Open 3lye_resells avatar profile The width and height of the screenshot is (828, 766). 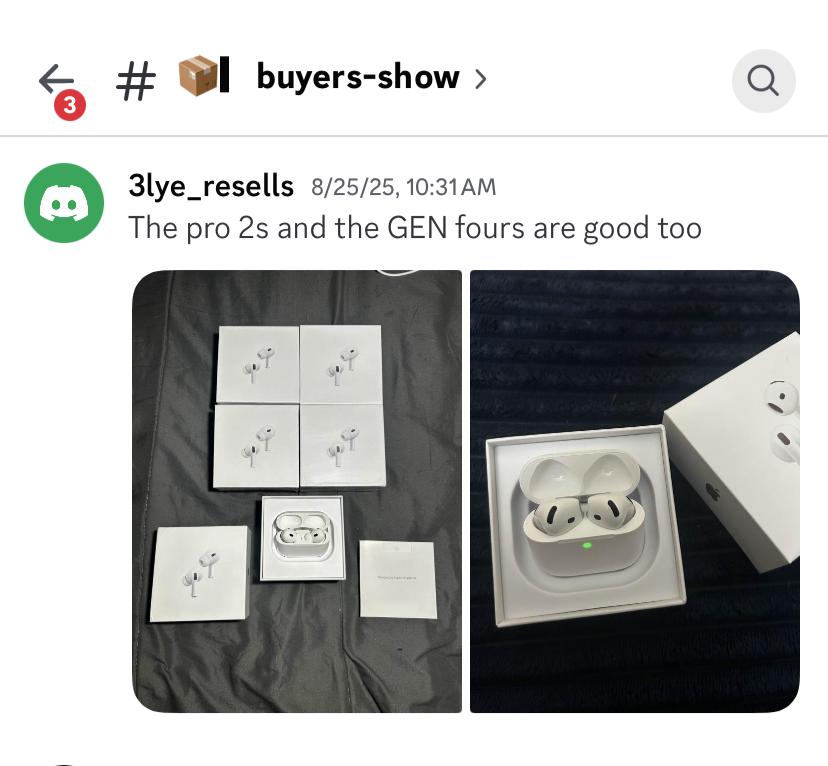pos(64,203)
